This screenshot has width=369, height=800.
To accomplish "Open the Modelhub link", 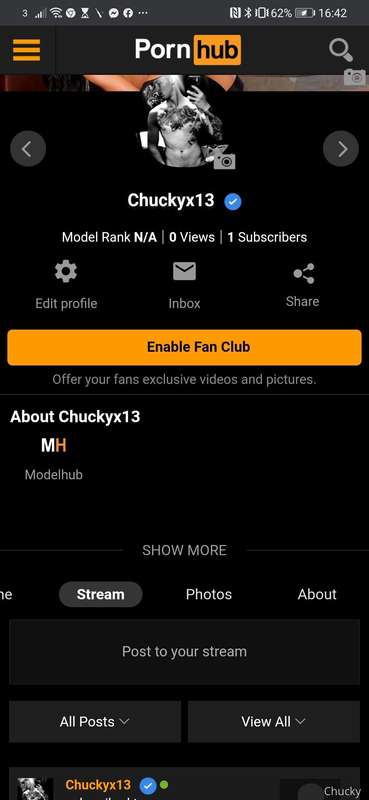I will click(54, 459).
